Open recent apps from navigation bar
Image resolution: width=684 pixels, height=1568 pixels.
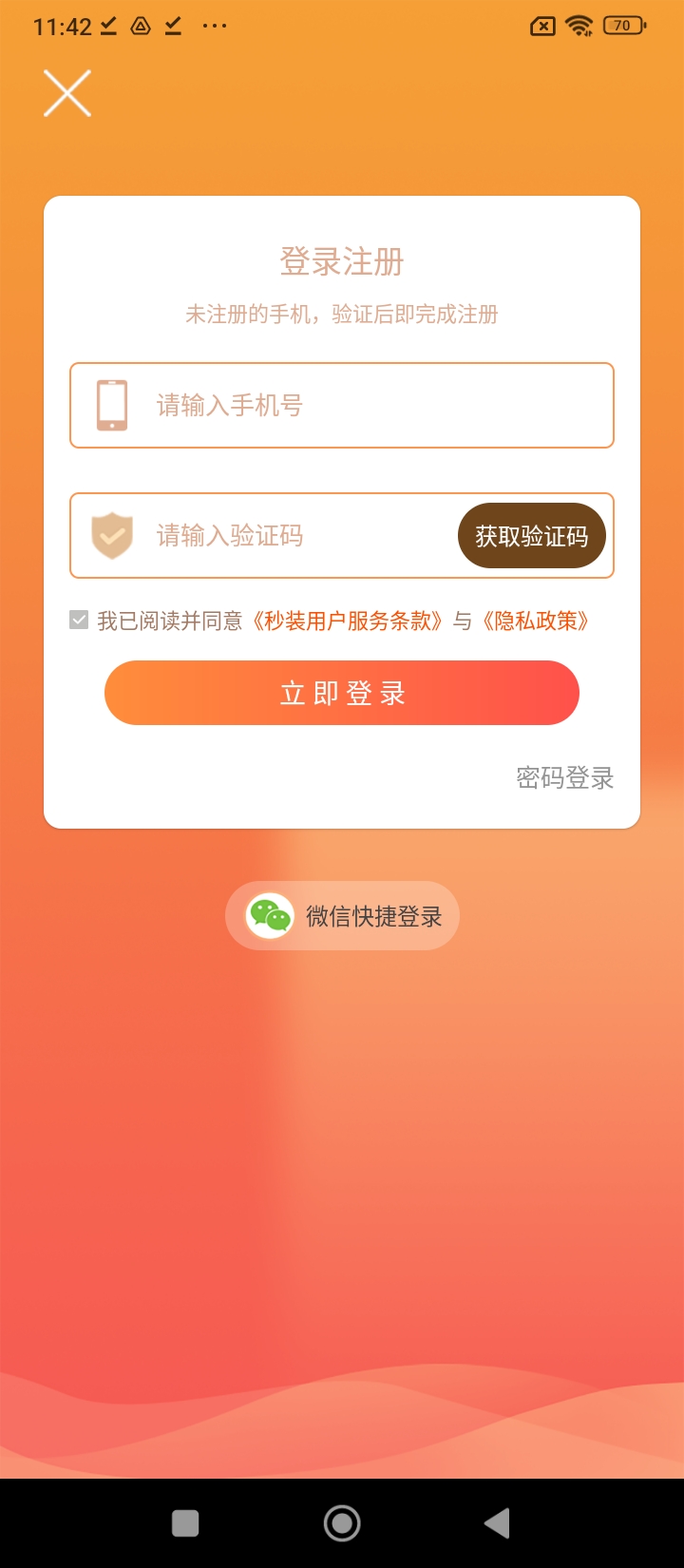185,1523
